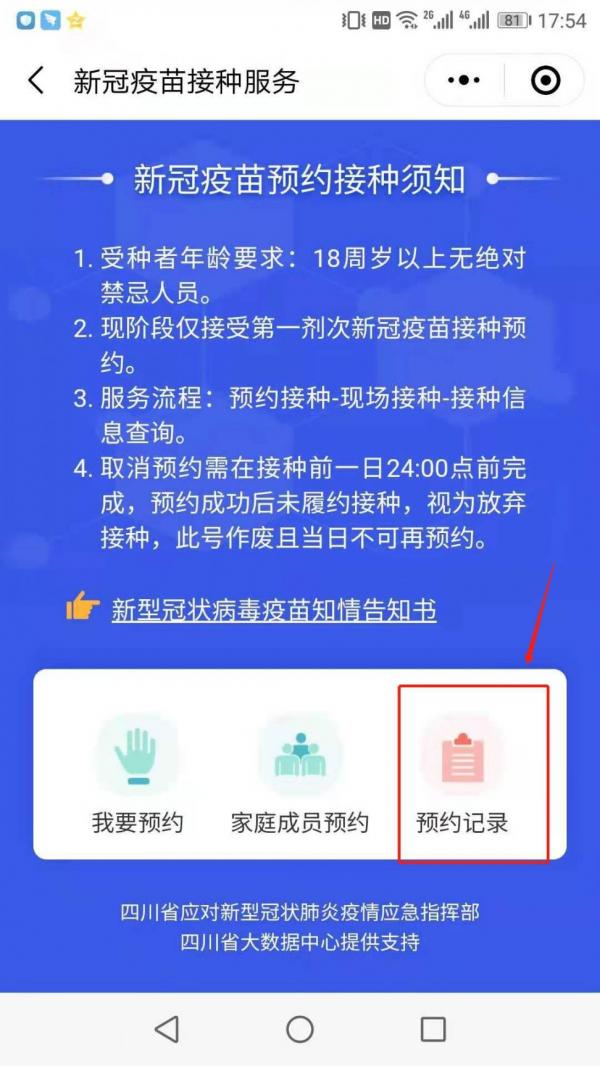
Task: Open the mini program more options menu
Action: coord(464,81)
